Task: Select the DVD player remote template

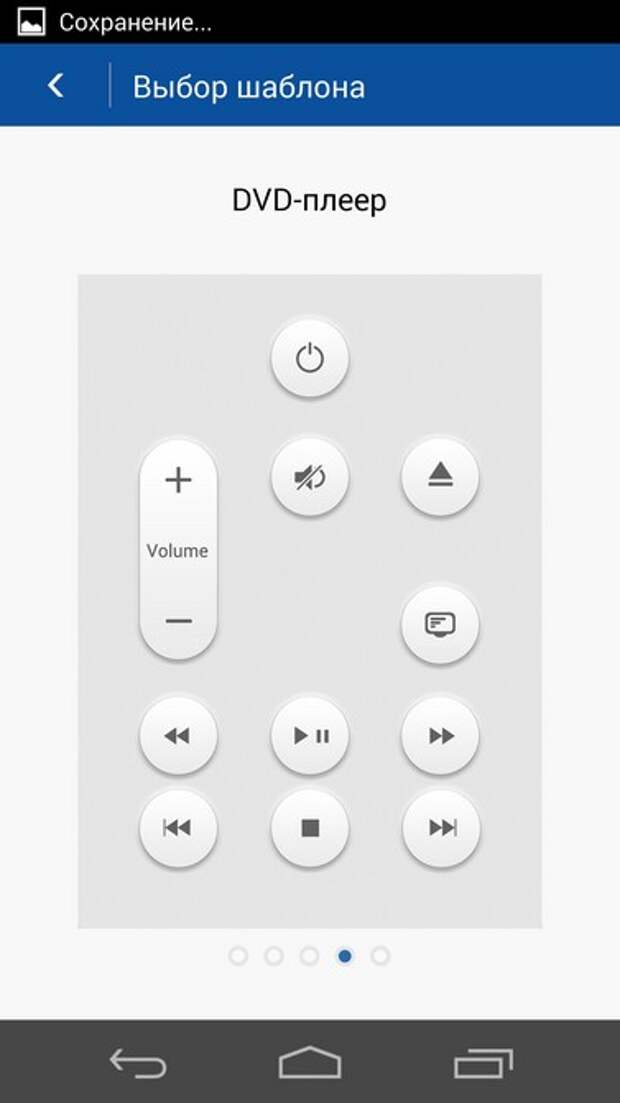Action: click(310, 600)
